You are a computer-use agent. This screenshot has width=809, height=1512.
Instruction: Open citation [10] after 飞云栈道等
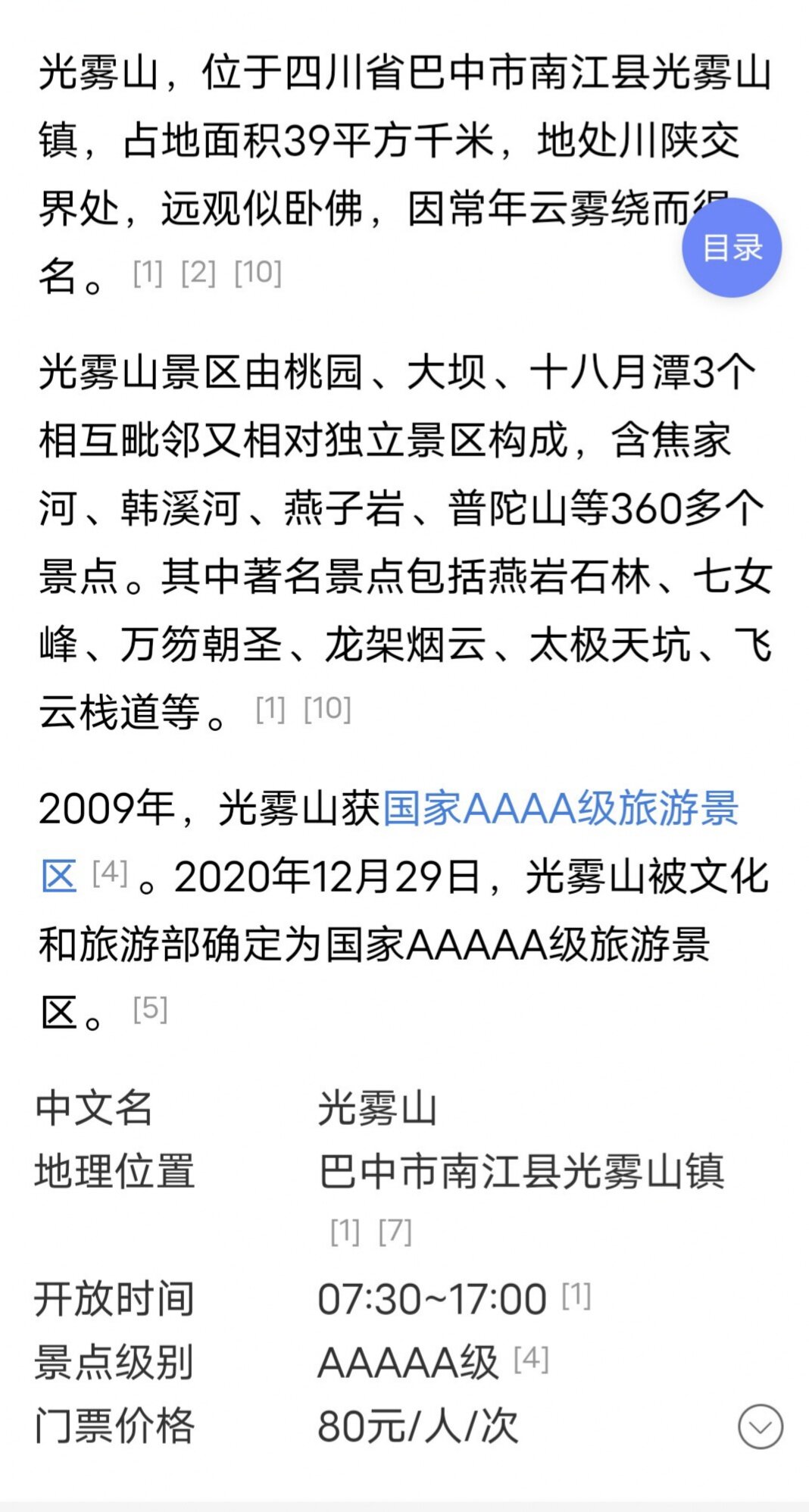327,709
